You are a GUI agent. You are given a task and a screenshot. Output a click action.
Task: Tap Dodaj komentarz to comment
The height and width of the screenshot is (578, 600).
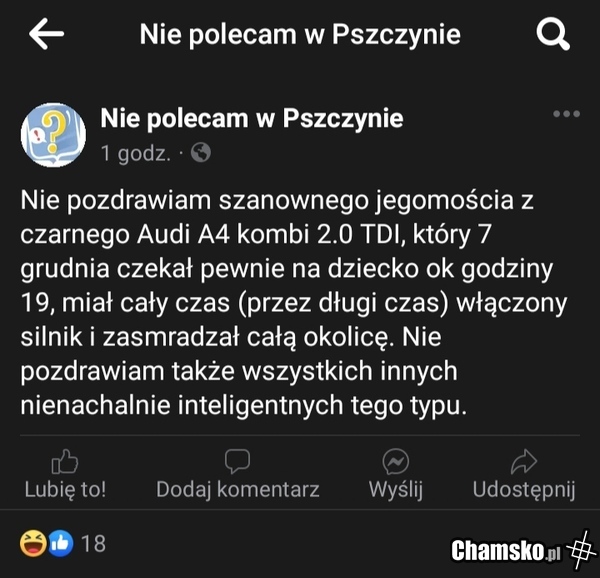pyautogui.click(x=238, y=474)
